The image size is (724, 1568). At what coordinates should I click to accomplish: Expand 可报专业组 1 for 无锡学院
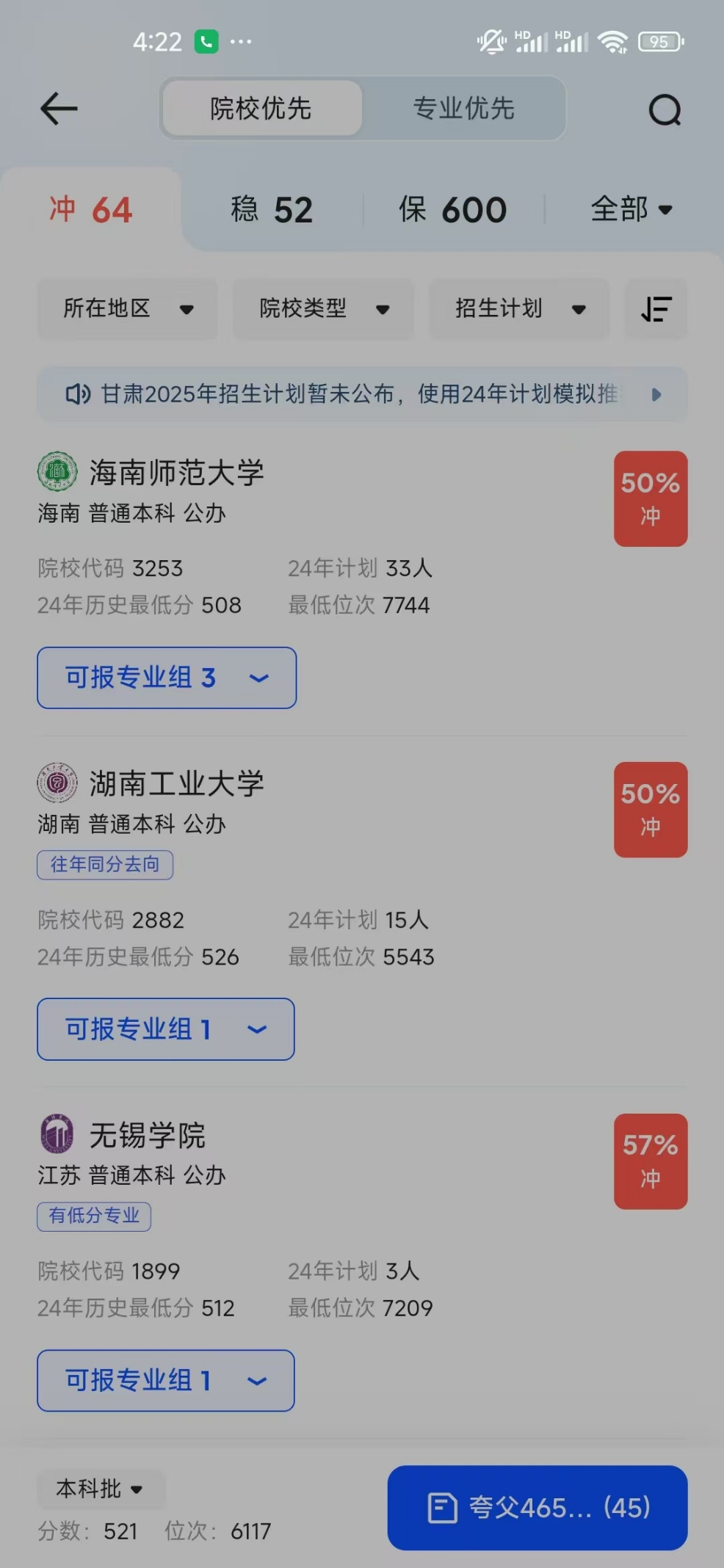tap(166, 1380)
